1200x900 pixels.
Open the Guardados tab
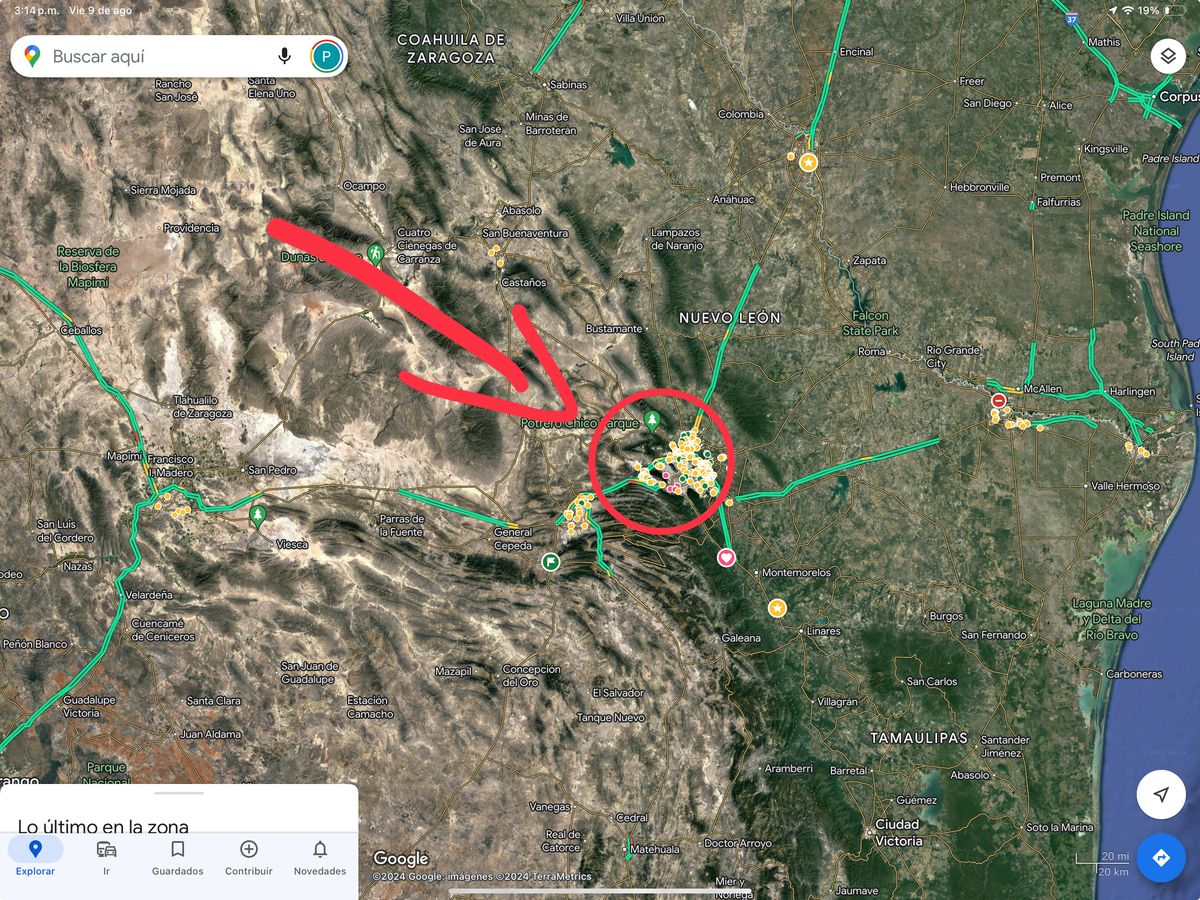coord(177,857)
